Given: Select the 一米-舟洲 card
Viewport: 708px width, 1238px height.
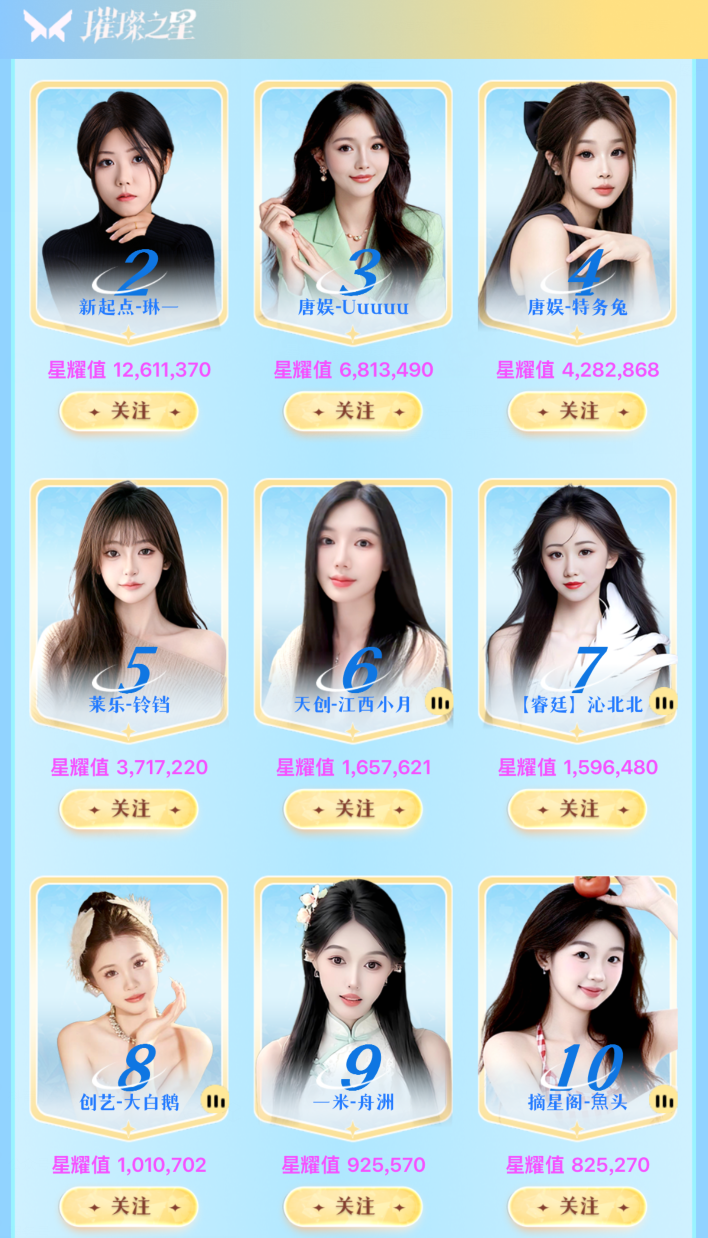Looking at the screenshot, I should 353,996.
